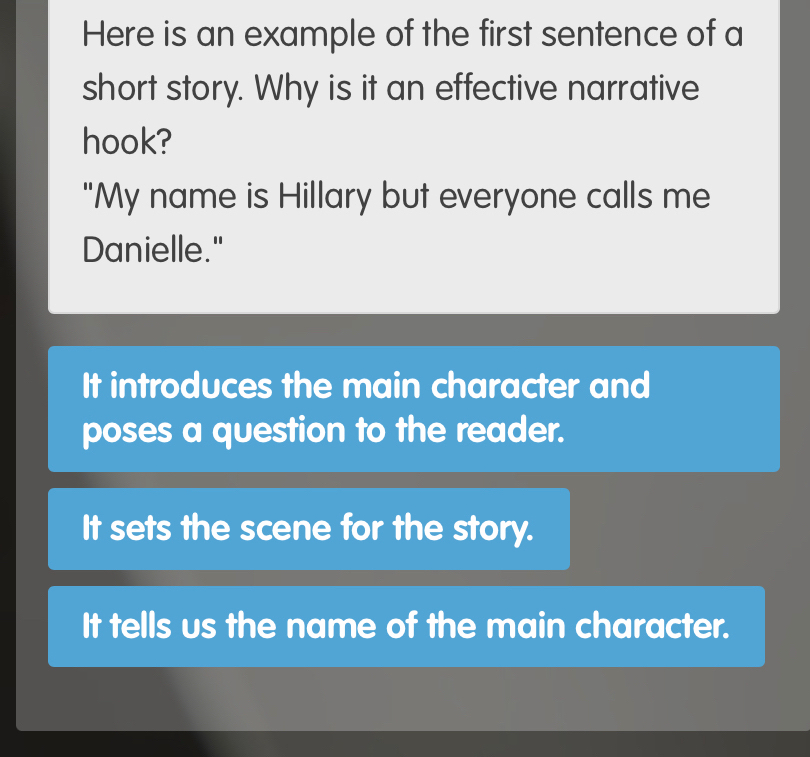This screenshot has height=757, width=810.
Task: Pick 'It tells us the name' answer
Action: [x=406, y=626]
